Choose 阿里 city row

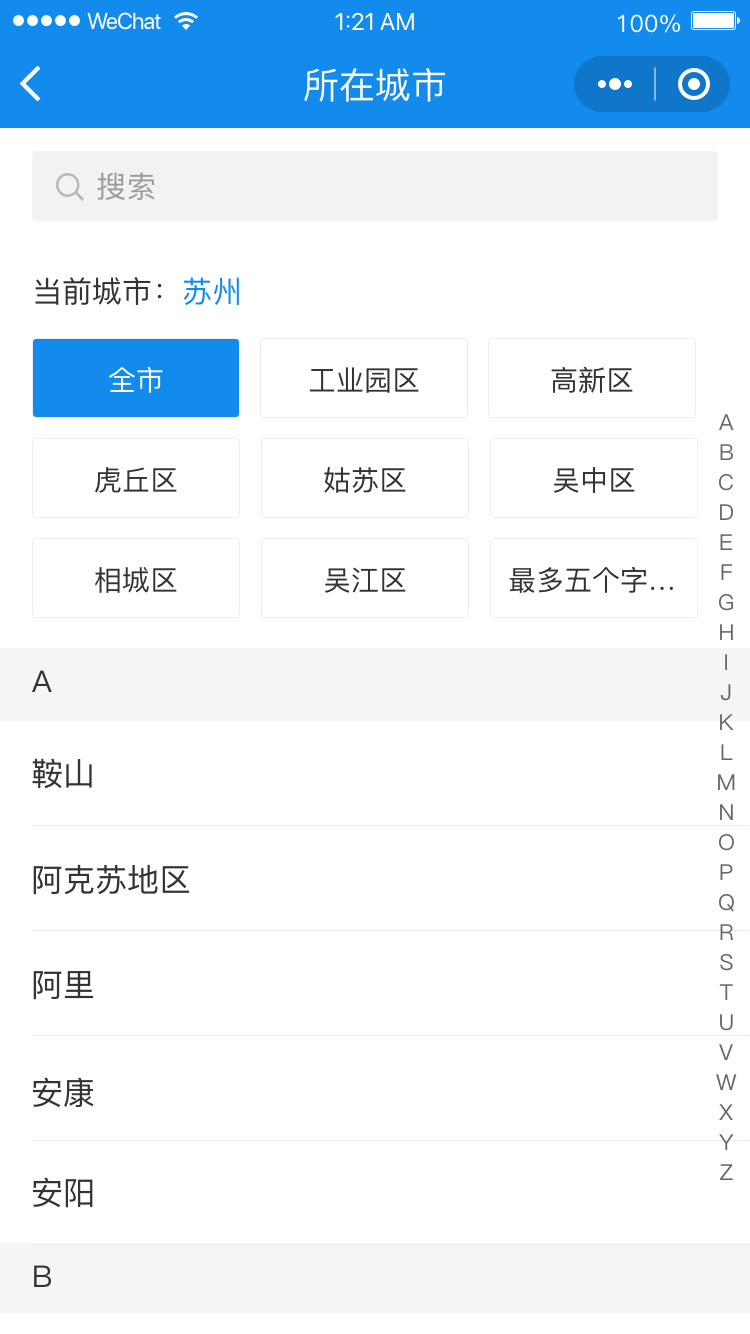375,984
